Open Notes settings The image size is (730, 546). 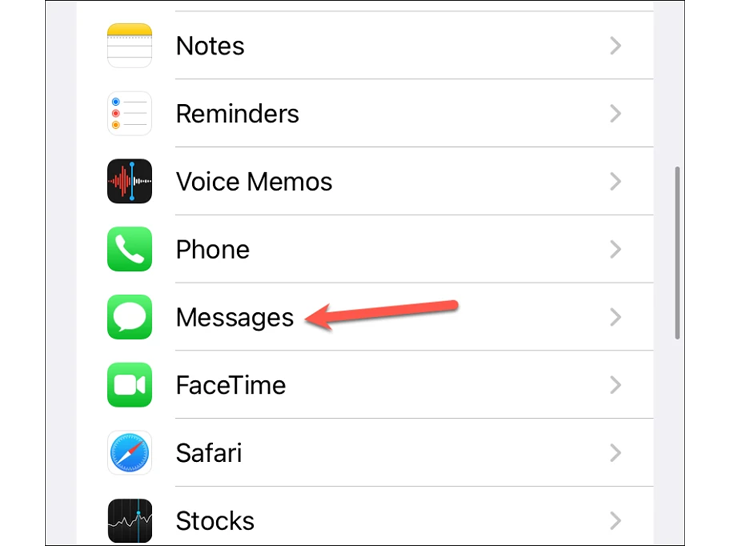(210, 46)
